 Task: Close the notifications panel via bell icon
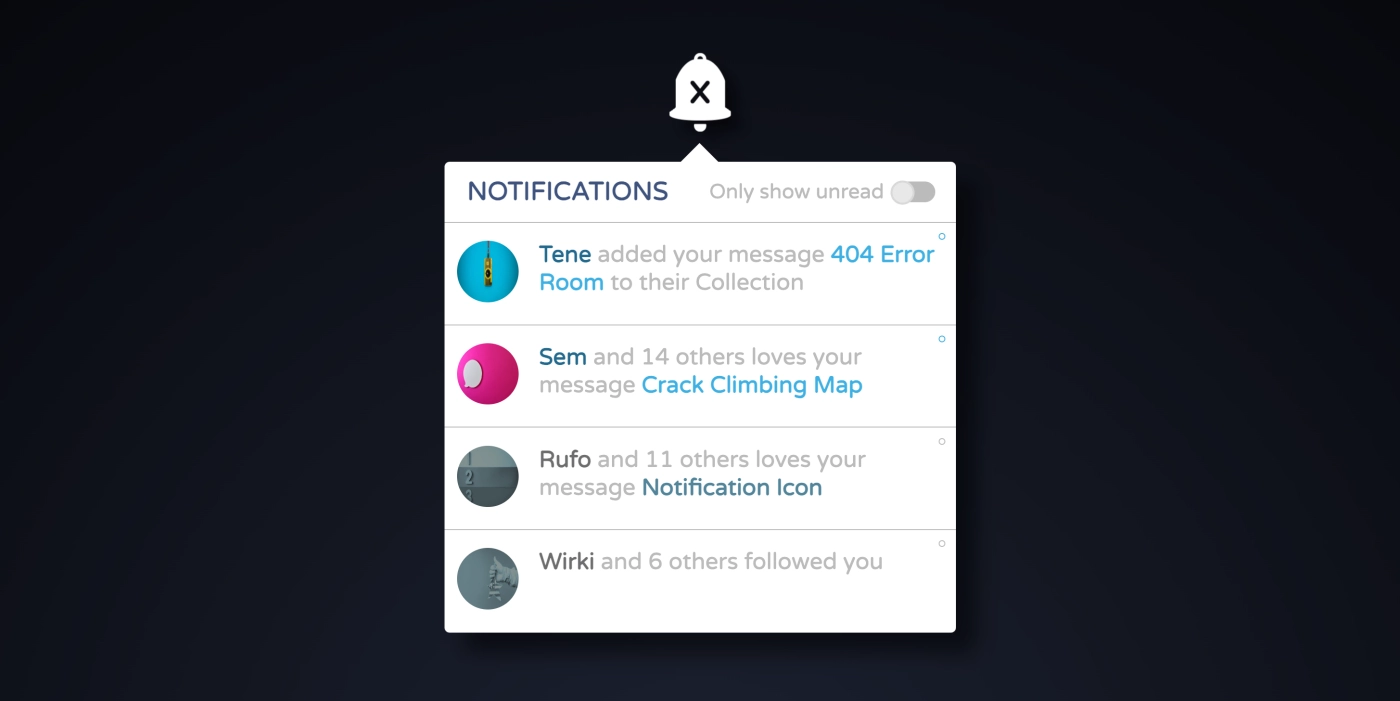point(700,93)
